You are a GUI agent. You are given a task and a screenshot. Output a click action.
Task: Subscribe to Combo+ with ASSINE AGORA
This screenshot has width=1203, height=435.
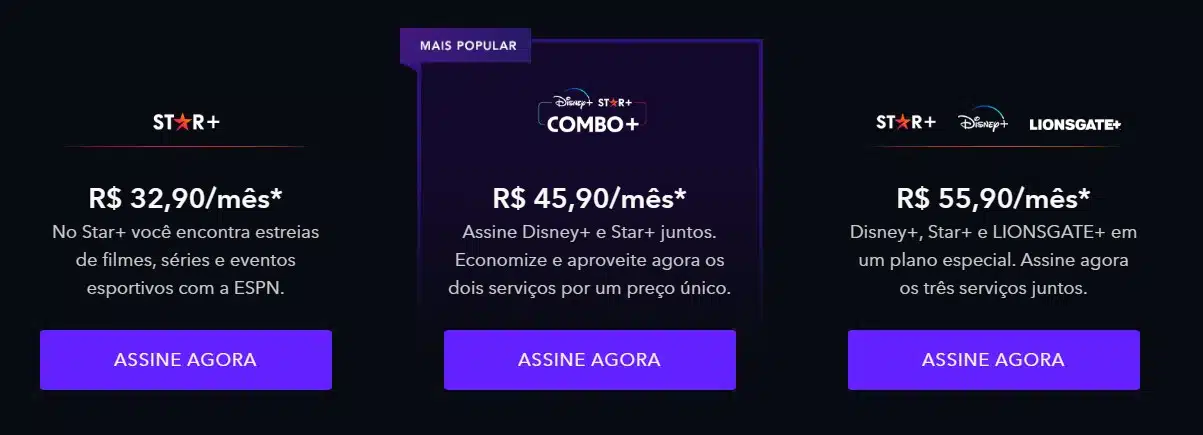(x=589, y=359)
